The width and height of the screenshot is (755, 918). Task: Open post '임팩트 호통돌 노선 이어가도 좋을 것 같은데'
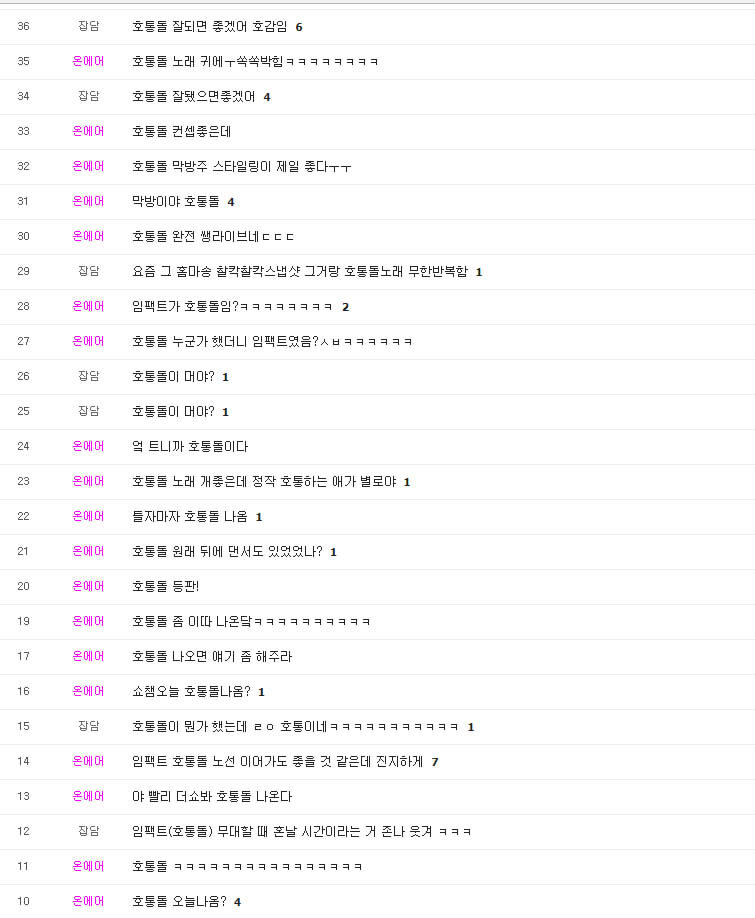(277, 762)
